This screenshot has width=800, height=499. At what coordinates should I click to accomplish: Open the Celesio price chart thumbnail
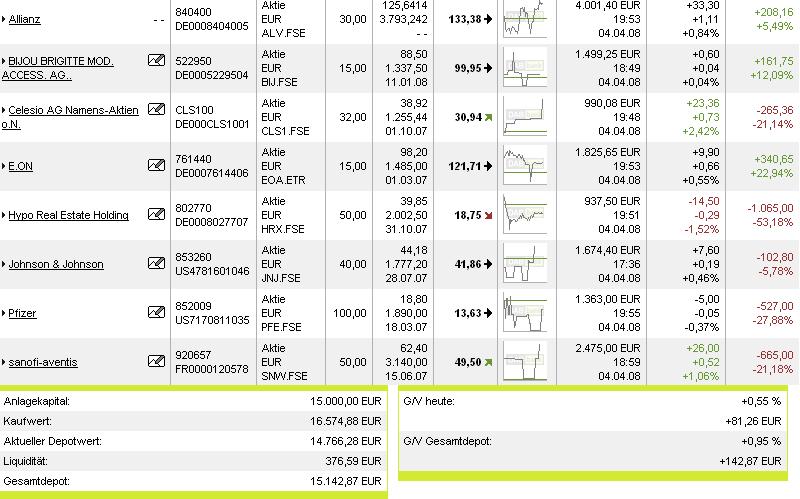point(524,117)
